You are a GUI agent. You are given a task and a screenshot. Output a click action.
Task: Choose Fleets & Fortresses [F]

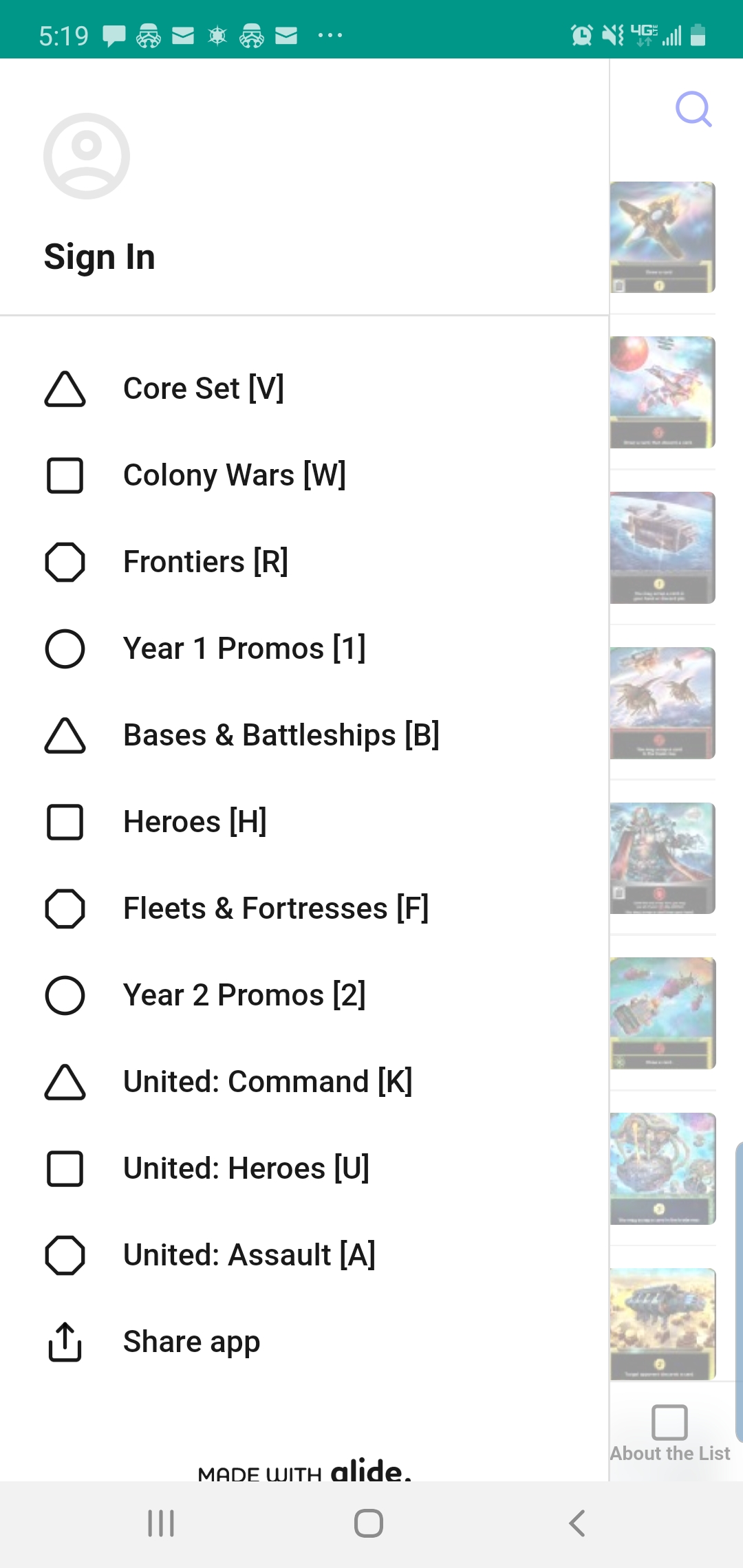pyautogui.click(x=275, y=908)
